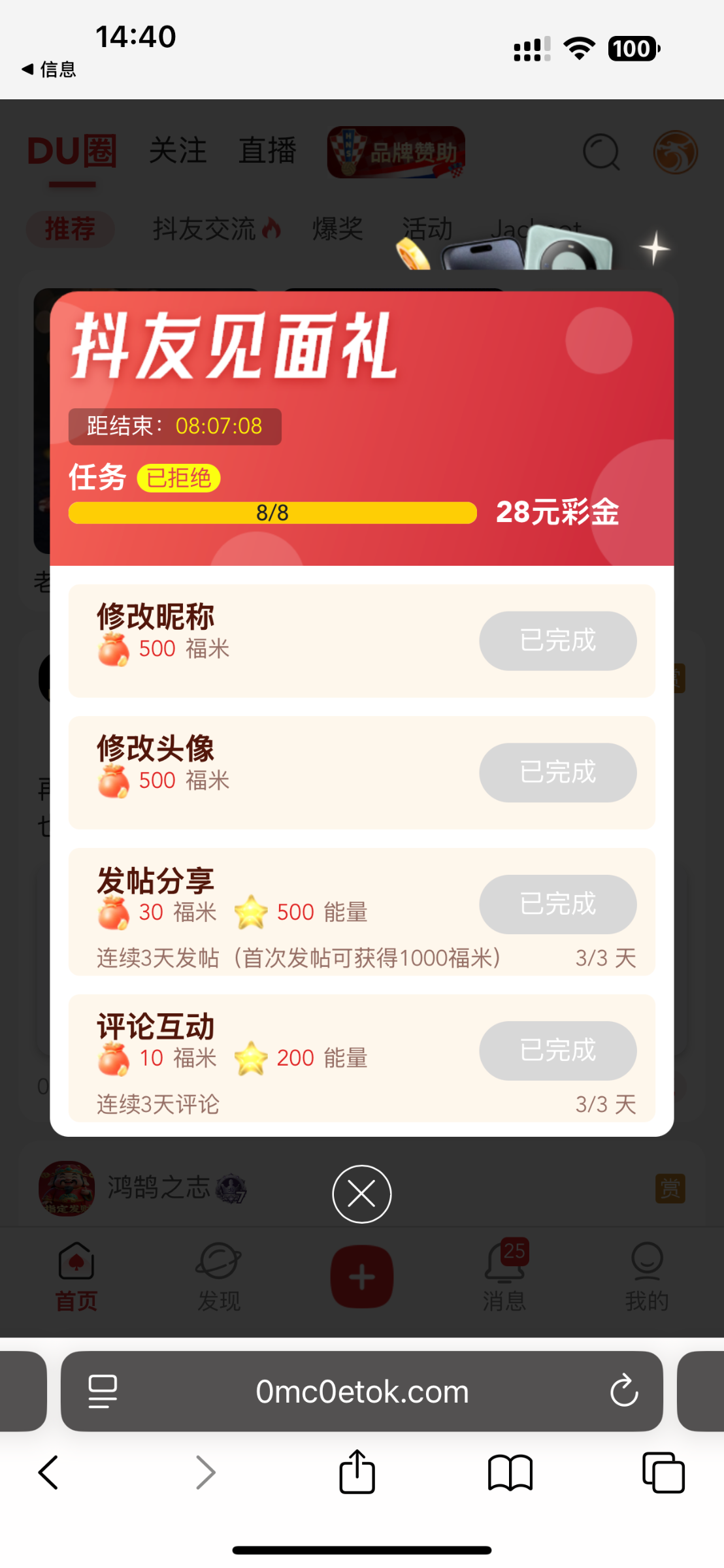
Task: Close the 抖友见面礼 popup
Action: tap(361, 1194)
